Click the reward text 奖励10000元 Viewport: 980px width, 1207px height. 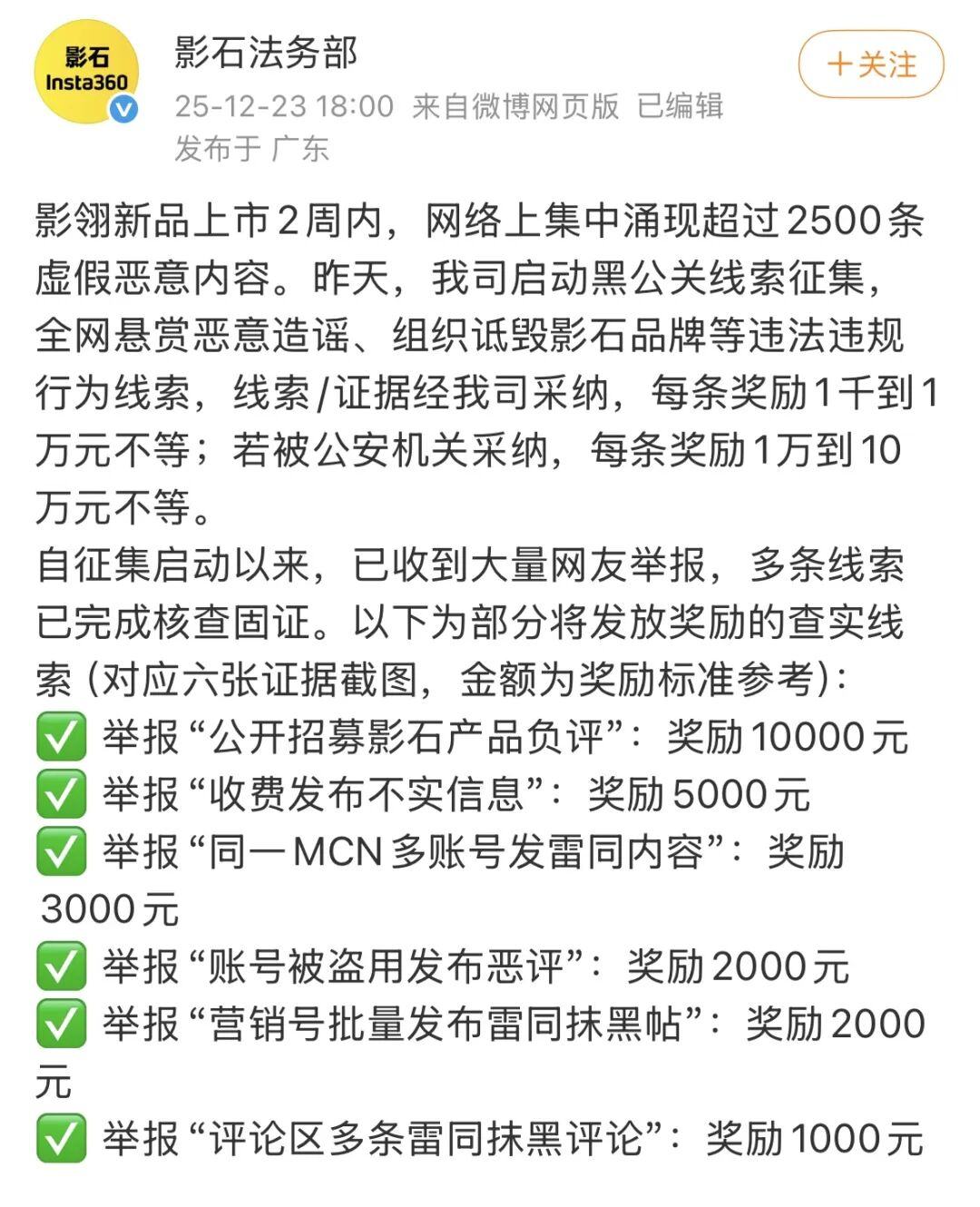tap(788, 740)
